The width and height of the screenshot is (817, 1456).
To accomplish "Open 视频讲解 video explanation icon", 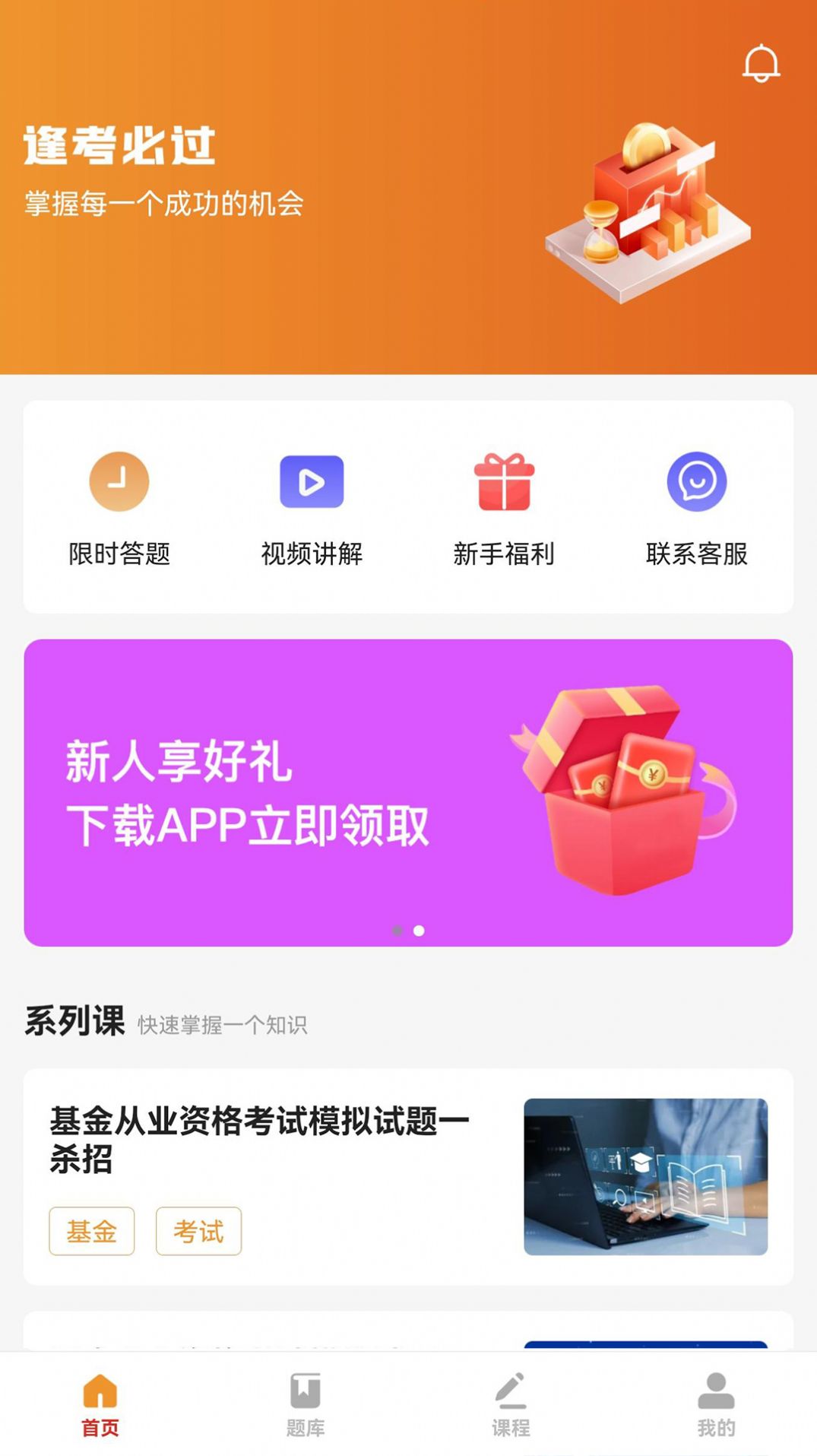I will pos(312,482).
